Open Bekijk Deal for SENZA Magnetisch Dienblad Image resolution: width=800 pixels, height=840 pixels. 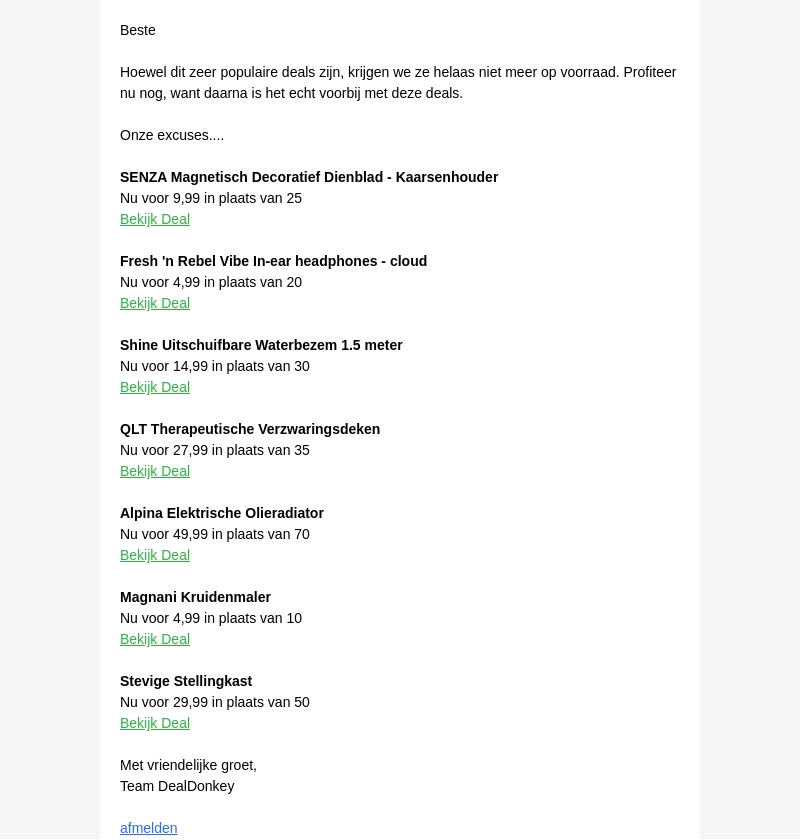tap(155, 219)
